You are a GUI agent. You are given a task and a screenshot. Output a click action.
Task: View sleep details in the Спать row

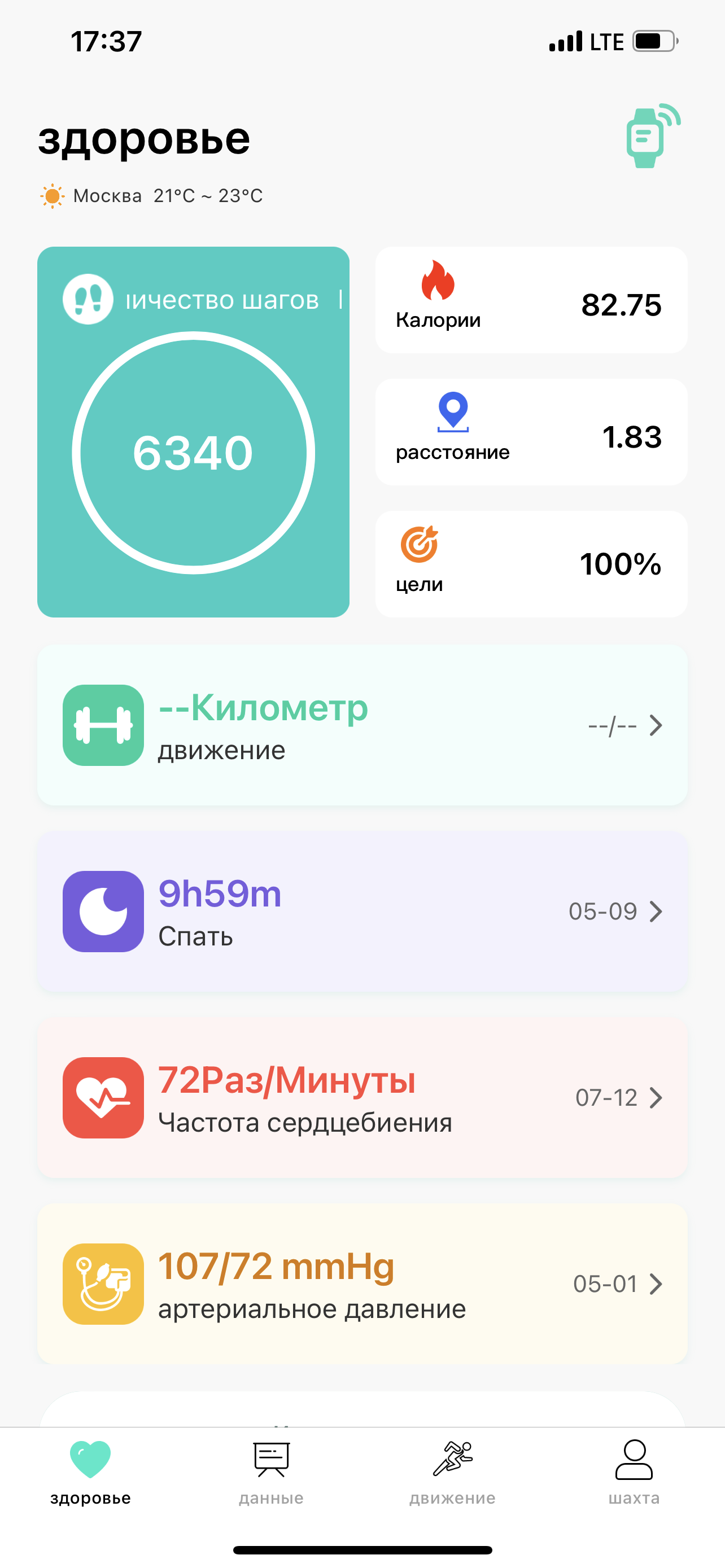(362, 912)
